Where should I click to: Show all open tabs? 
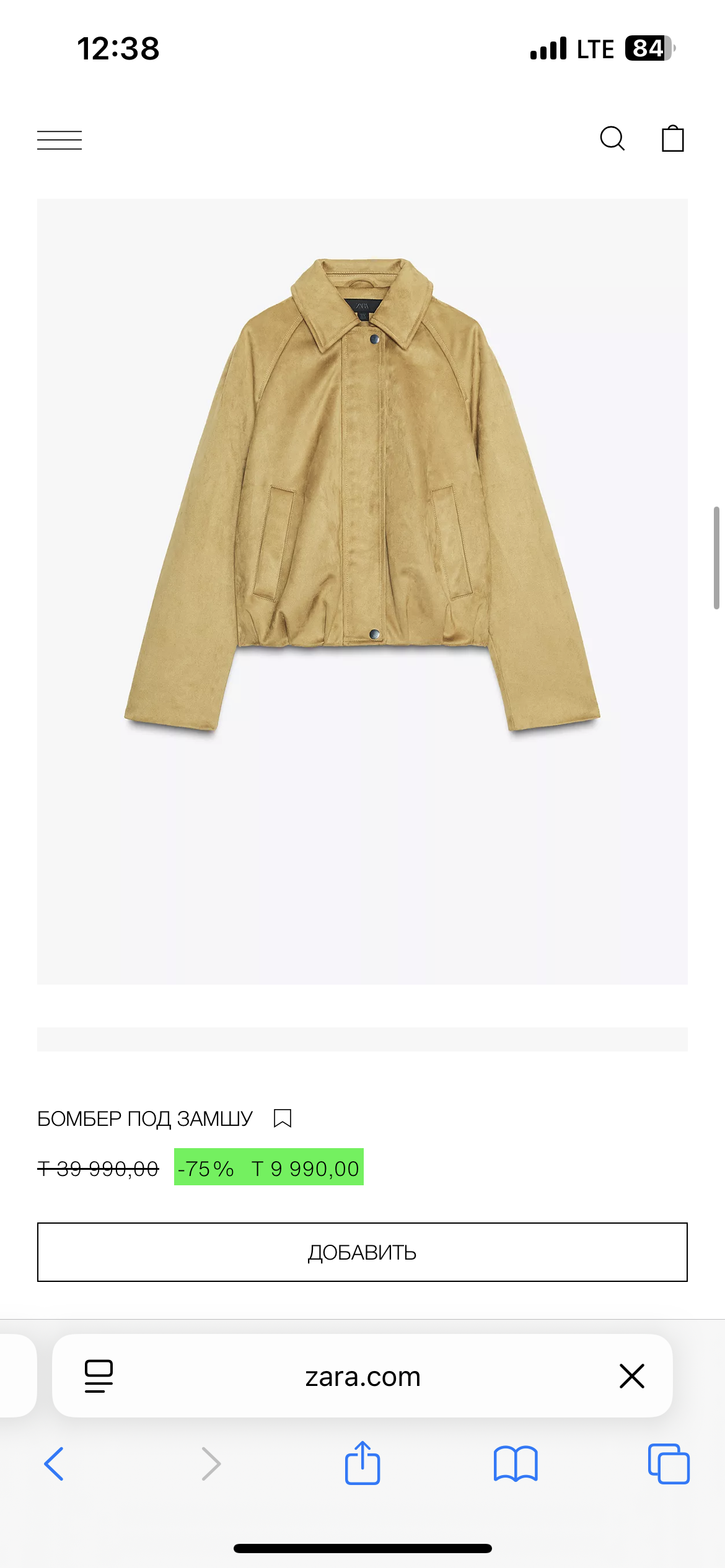coord(669,1464)
